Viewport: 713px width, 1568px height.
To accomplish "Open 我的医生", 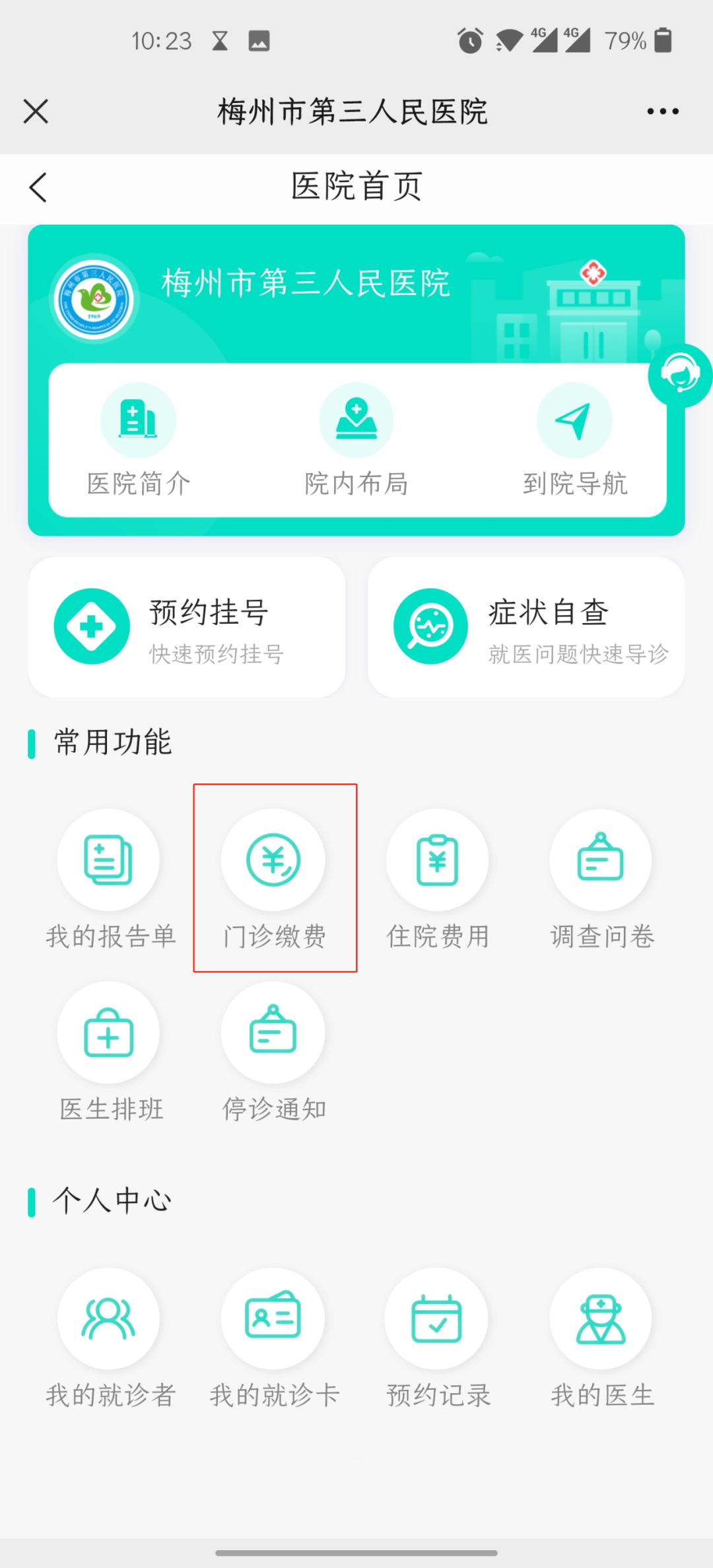I will point(601,1336).
